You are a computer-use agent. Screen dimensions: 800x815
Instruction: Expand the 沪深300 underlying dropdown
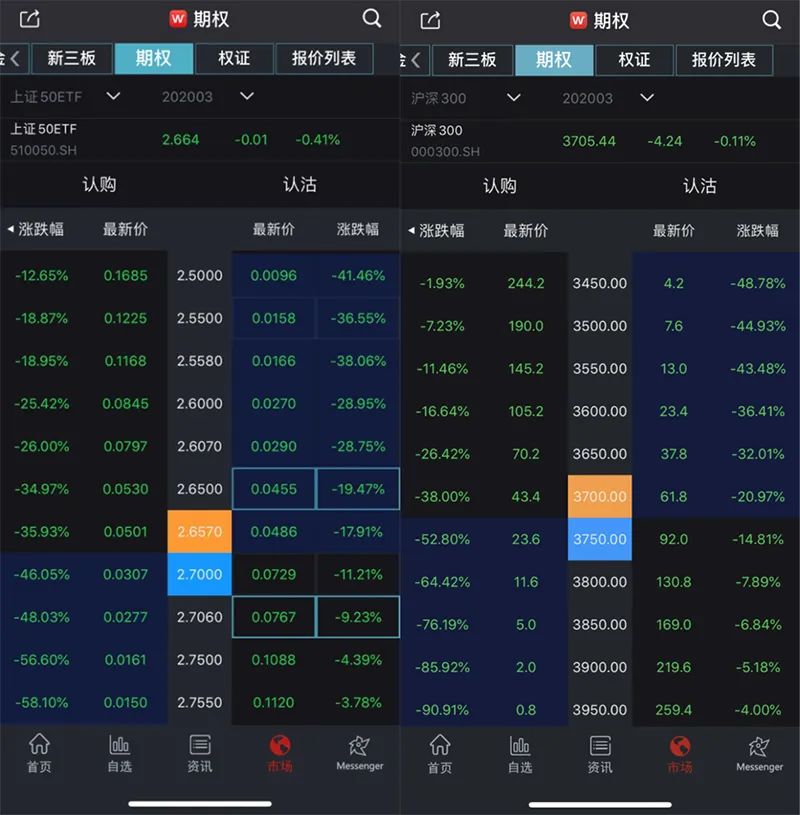(513, 98)
